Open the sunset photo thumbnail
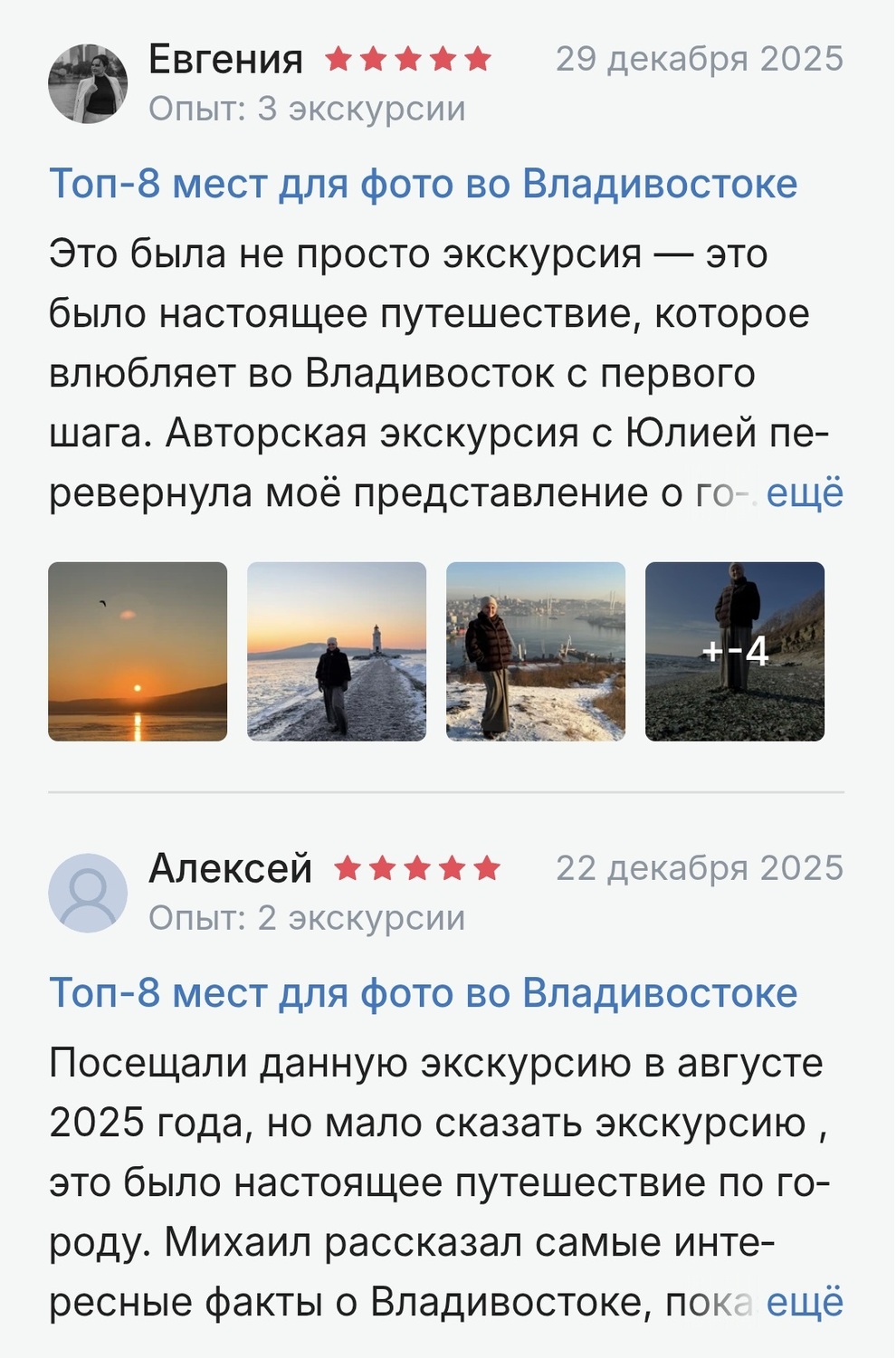 coord(138,652)
